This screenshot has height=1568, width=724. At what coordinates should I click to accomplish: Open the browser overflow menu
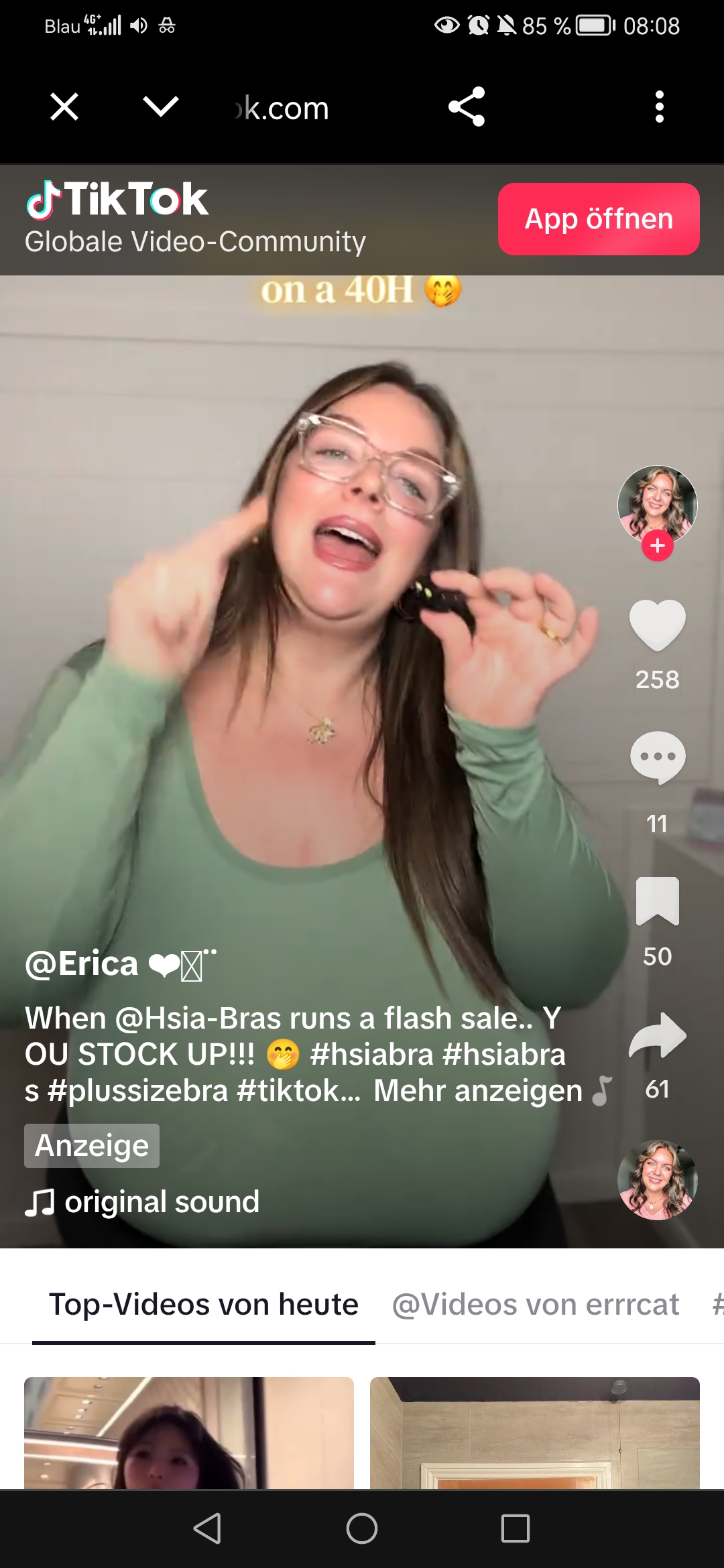[660, 107]
